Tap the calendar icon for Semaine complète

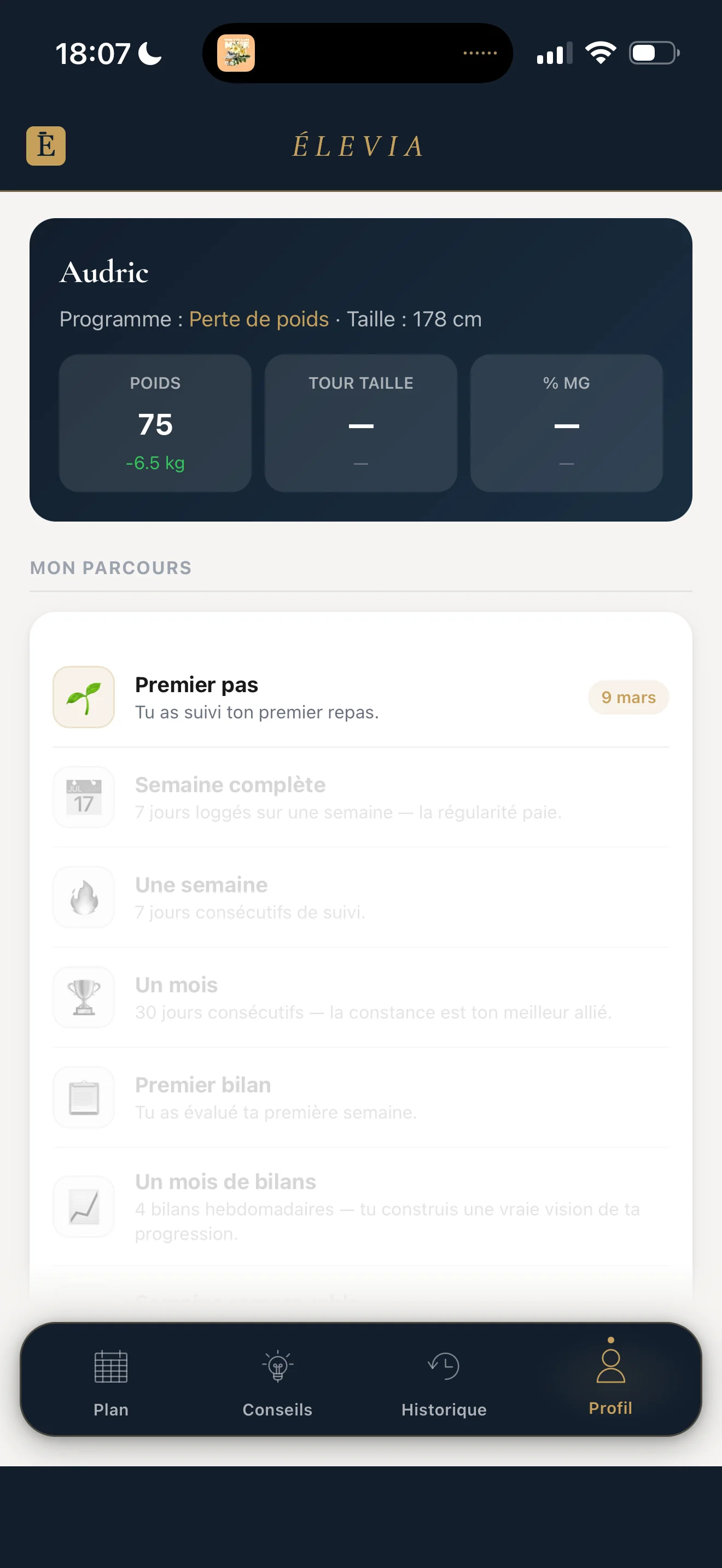[x=83, y=797]
